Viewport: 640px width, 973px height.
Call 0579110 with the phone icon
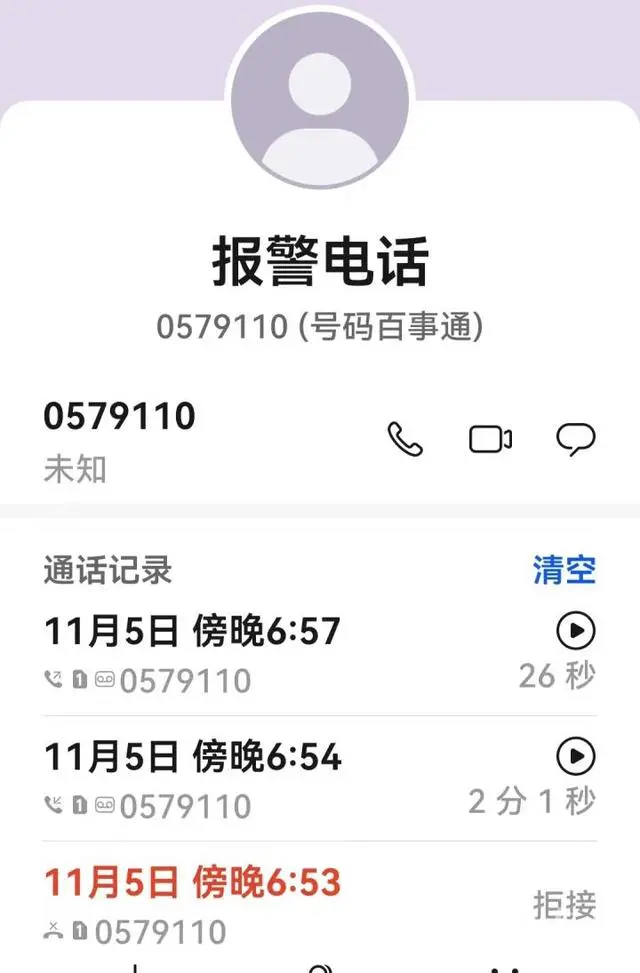(405, 440)
